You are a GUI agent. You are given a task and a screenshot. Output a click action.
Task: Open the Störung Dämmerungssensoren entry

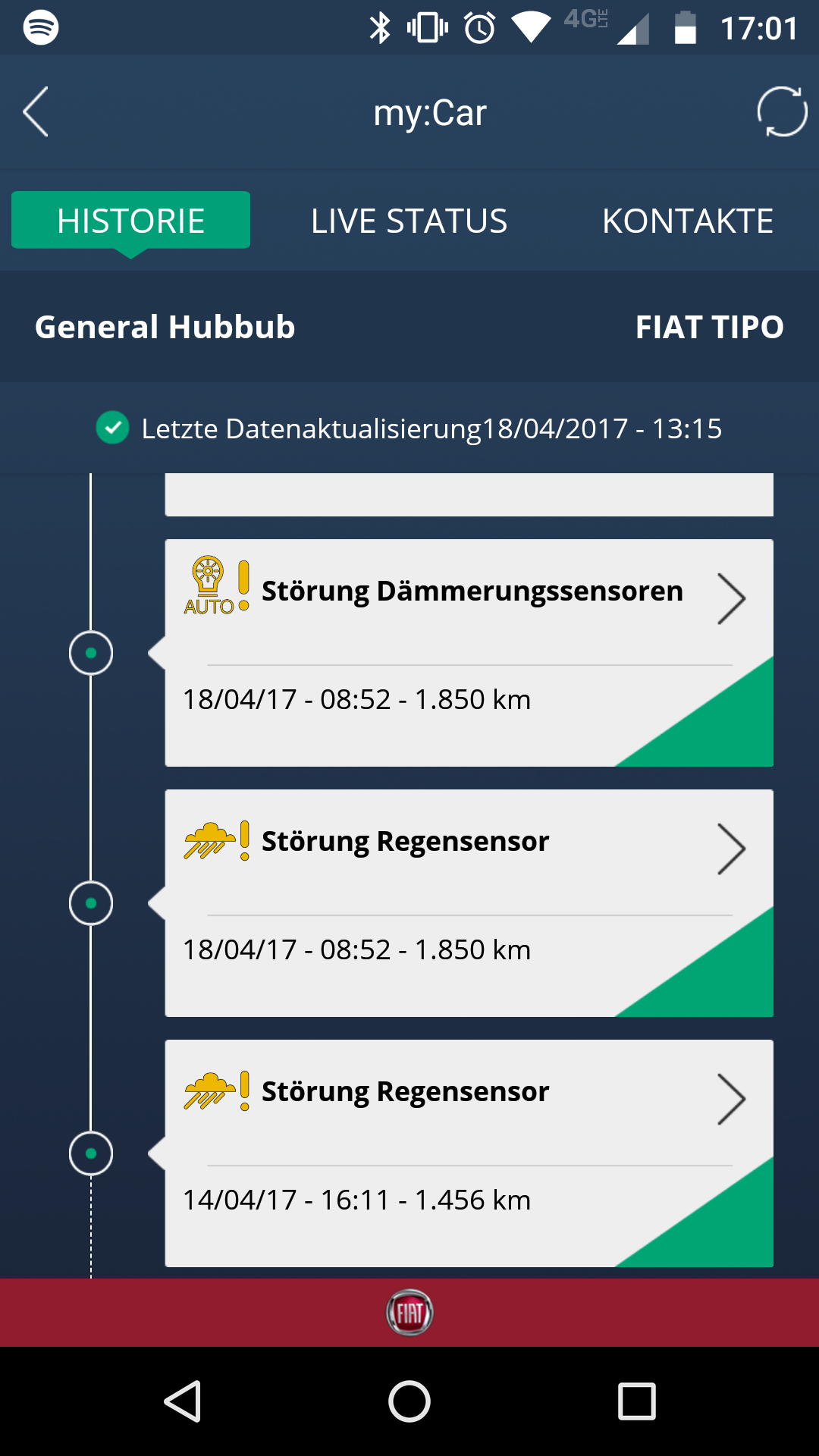[469, 652]
